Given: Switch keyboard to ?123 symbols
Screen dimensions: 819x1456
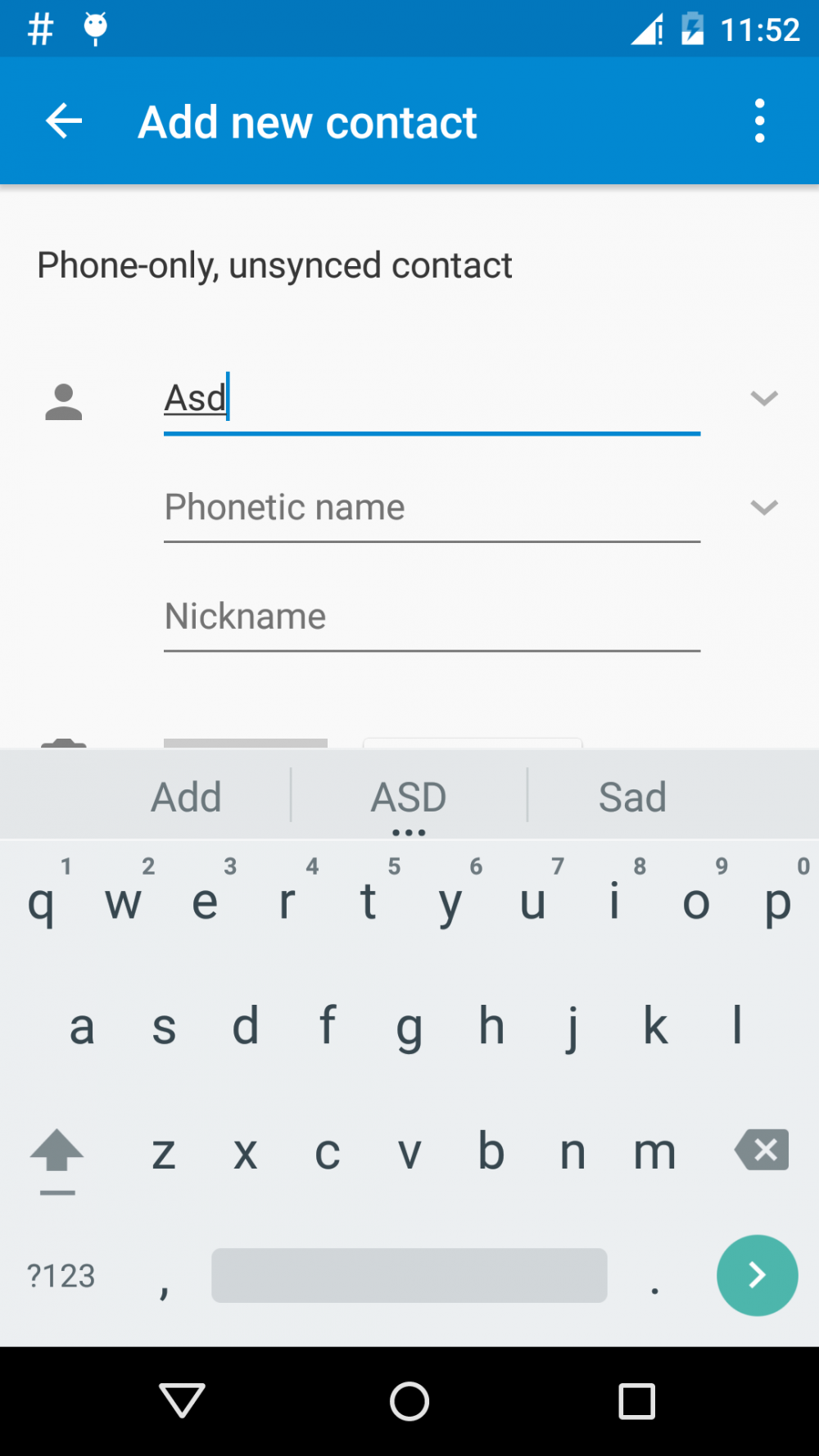Looking at the screenshot, I should coord(61,1276).
